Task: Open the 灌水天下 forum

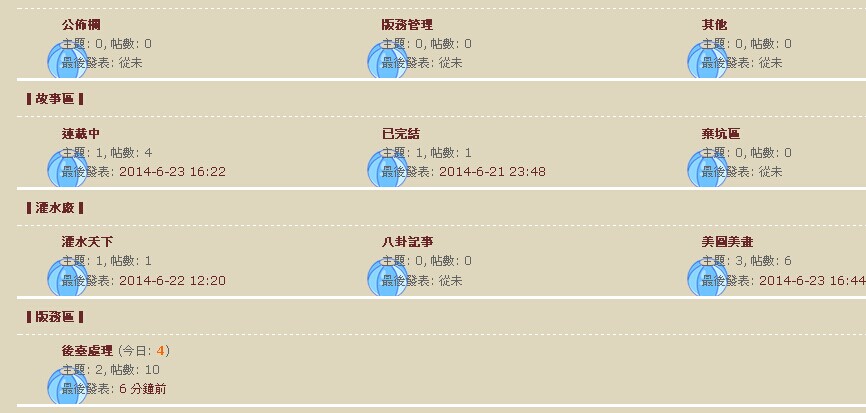Action: point(87,243)
